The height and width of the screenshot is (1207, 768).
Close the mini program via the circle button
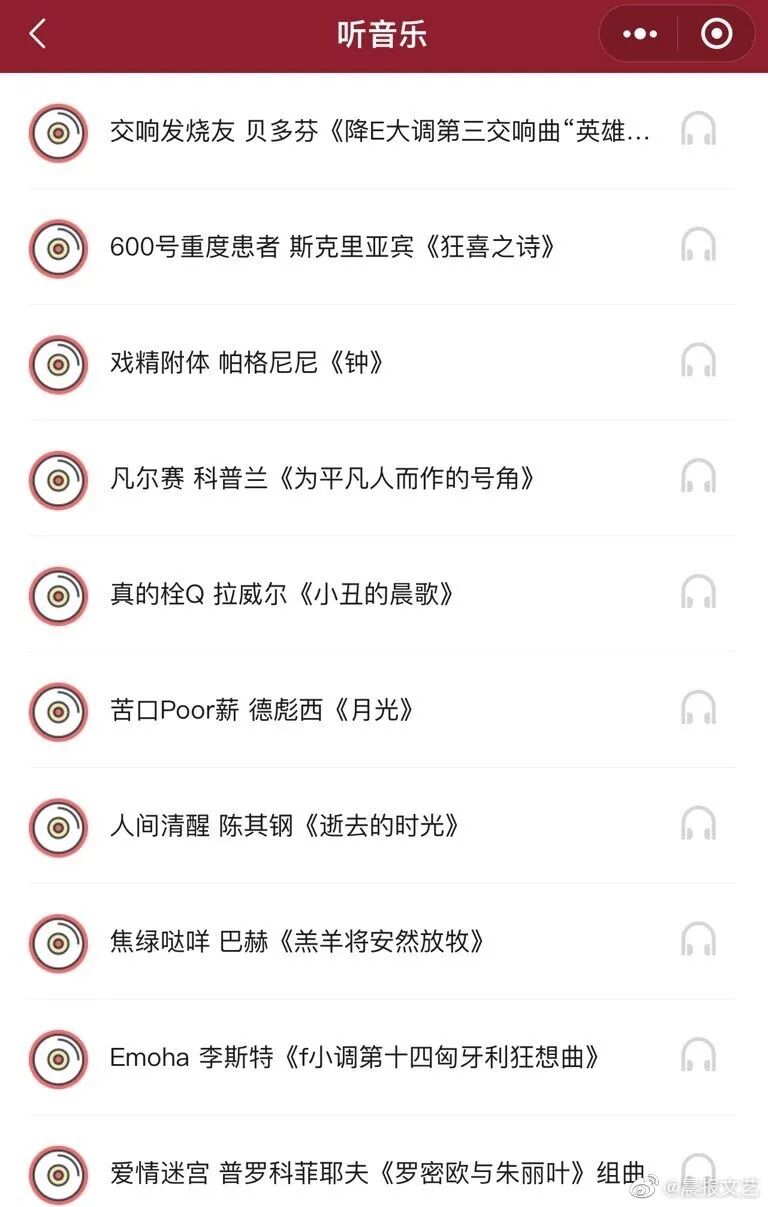click(716, 34)
